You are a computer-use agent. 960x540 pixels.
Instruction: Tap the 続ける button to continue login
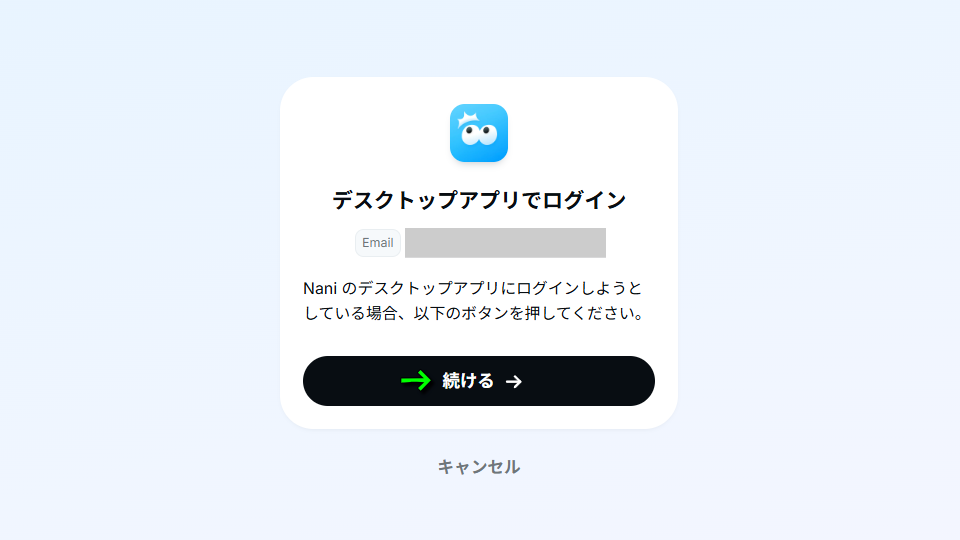point(479,381)
